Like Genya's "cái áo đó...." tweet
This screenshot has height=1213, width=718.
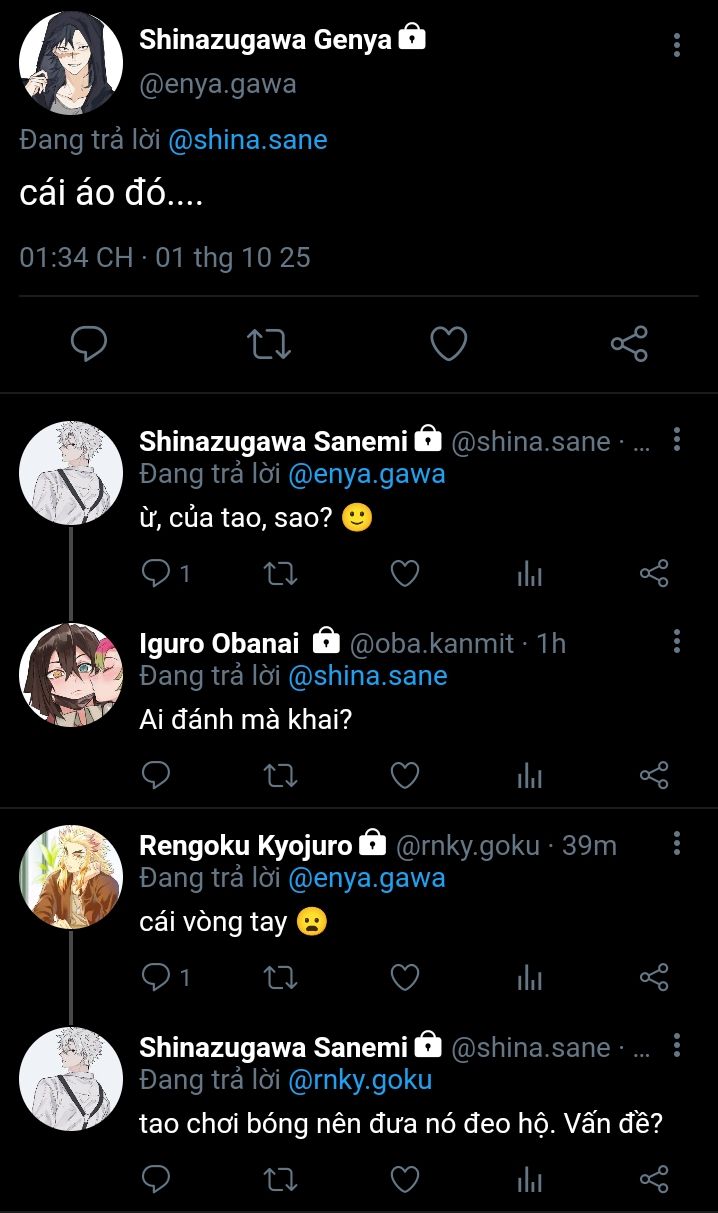[x=448, y=344]
